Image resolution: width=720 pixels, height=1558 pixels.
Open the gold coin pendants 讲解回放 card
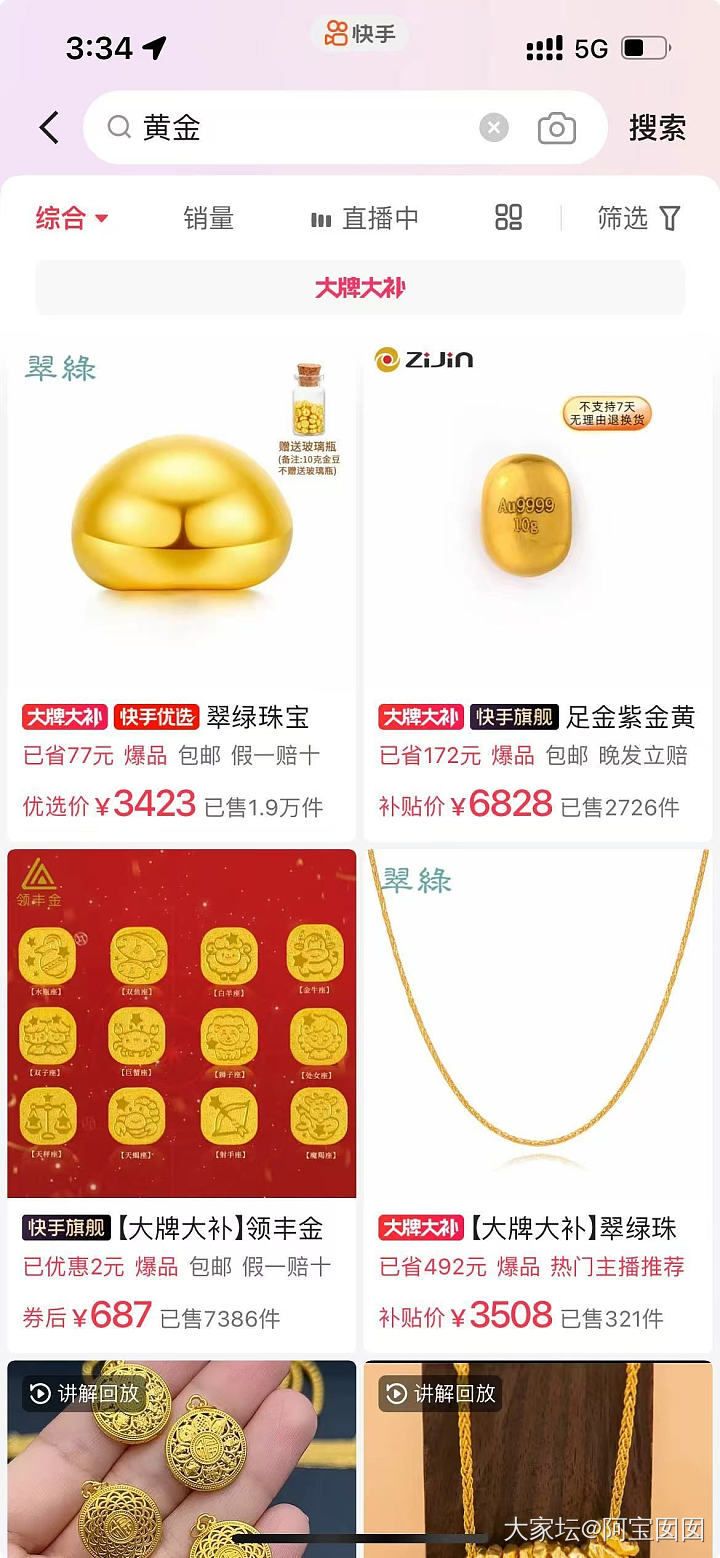point(182,1460)
